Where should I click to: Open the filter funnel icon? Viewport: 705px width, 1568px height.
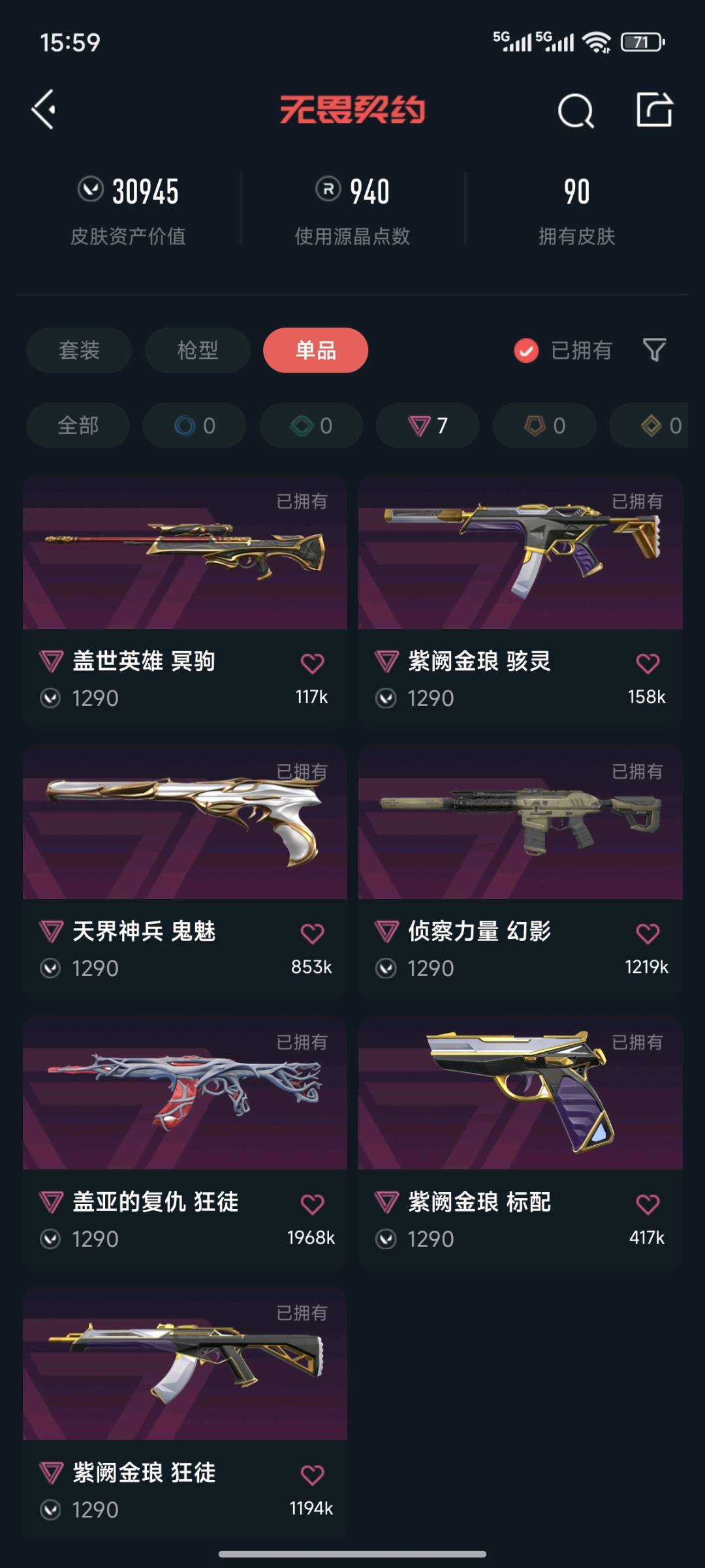654,350
